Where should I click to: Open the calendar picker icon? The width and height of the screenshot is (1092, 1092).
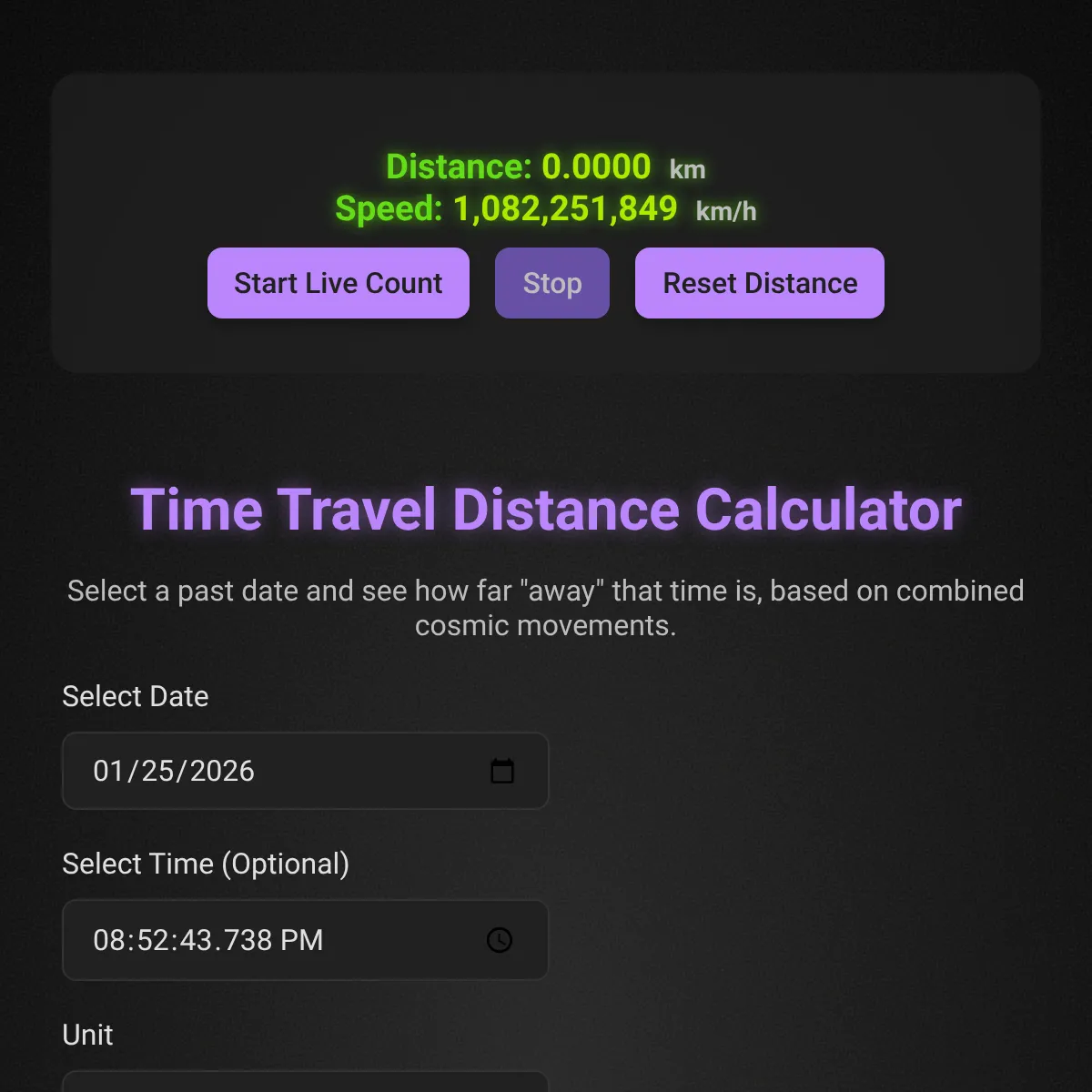coord(502,771)
